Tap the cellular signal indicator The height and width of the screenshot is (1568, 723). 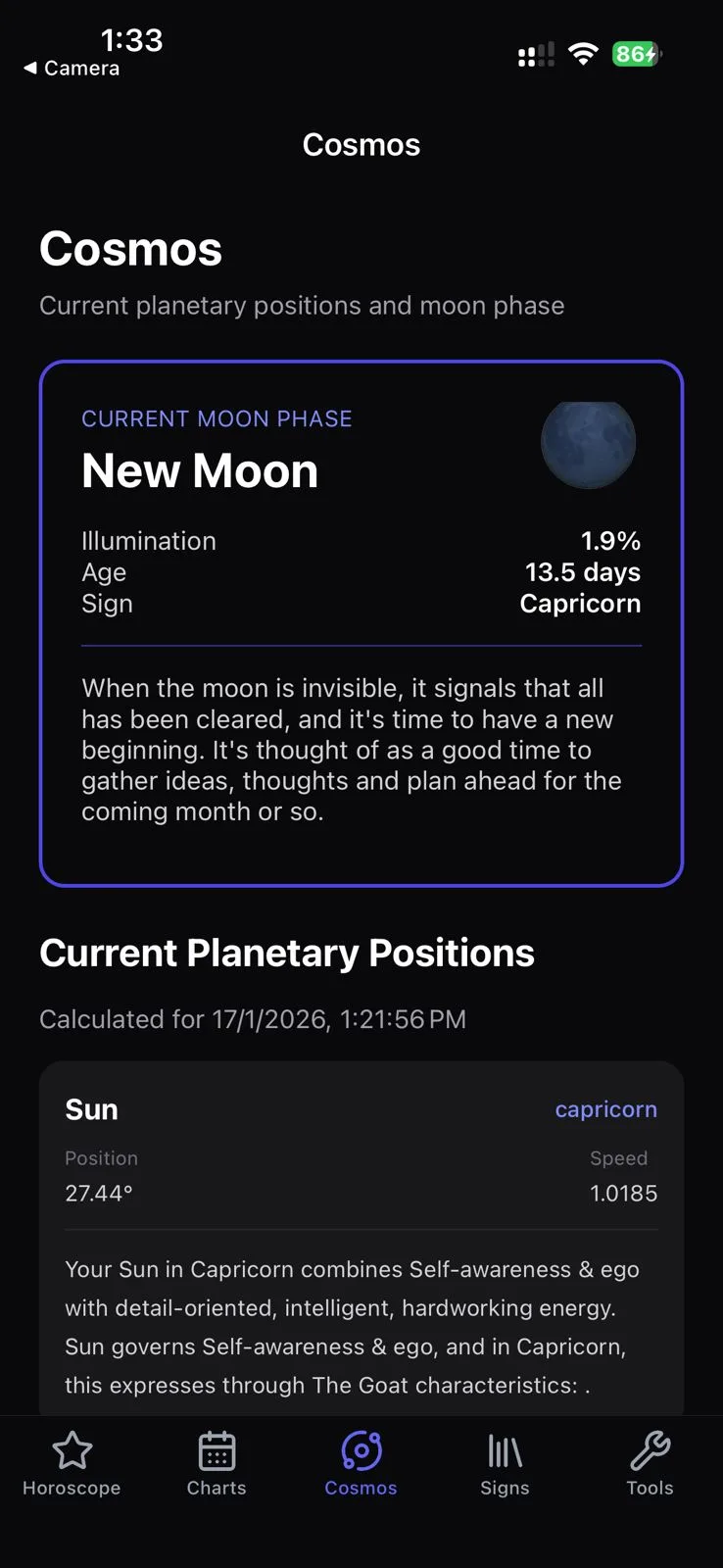click(x=535, y=55)
